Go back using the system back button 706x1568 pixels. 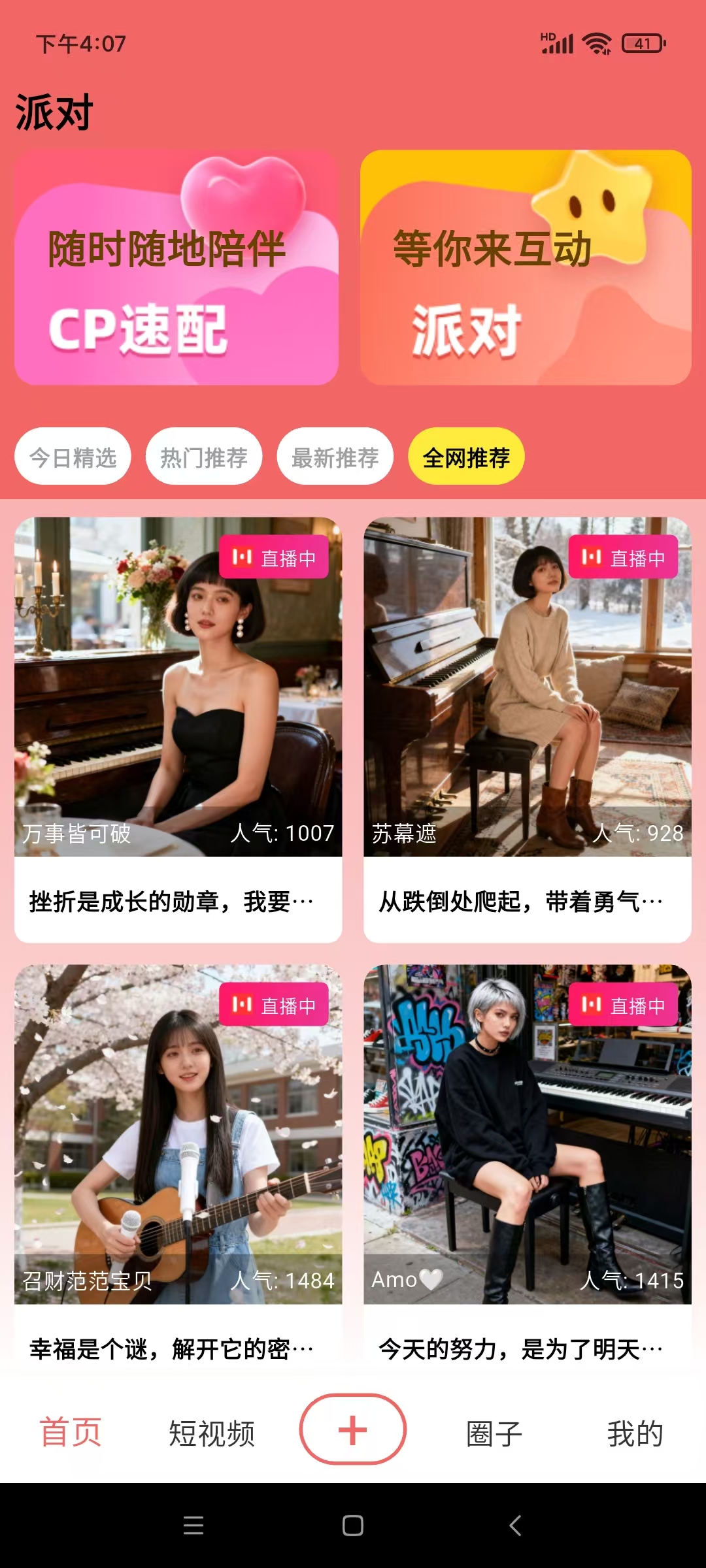515,1526
